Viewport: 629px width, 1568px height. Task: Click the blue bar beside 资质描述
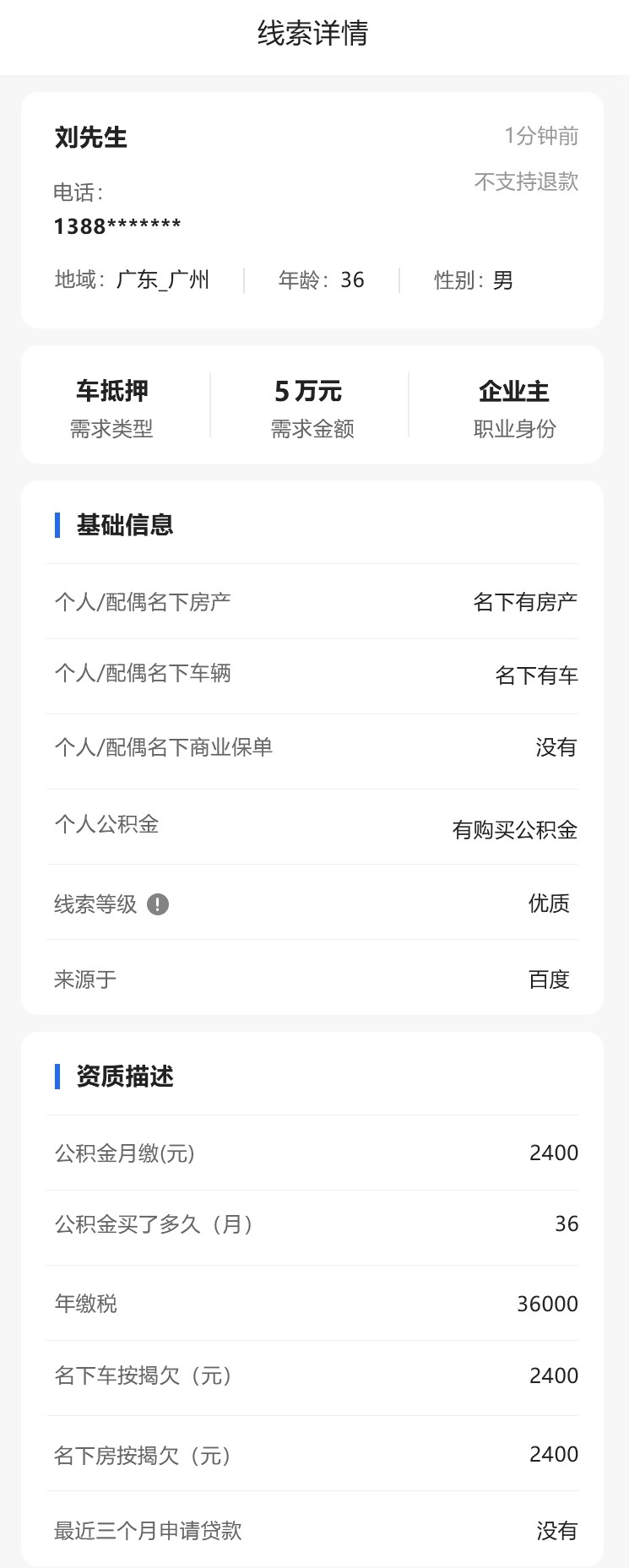tap(57, 1077)
